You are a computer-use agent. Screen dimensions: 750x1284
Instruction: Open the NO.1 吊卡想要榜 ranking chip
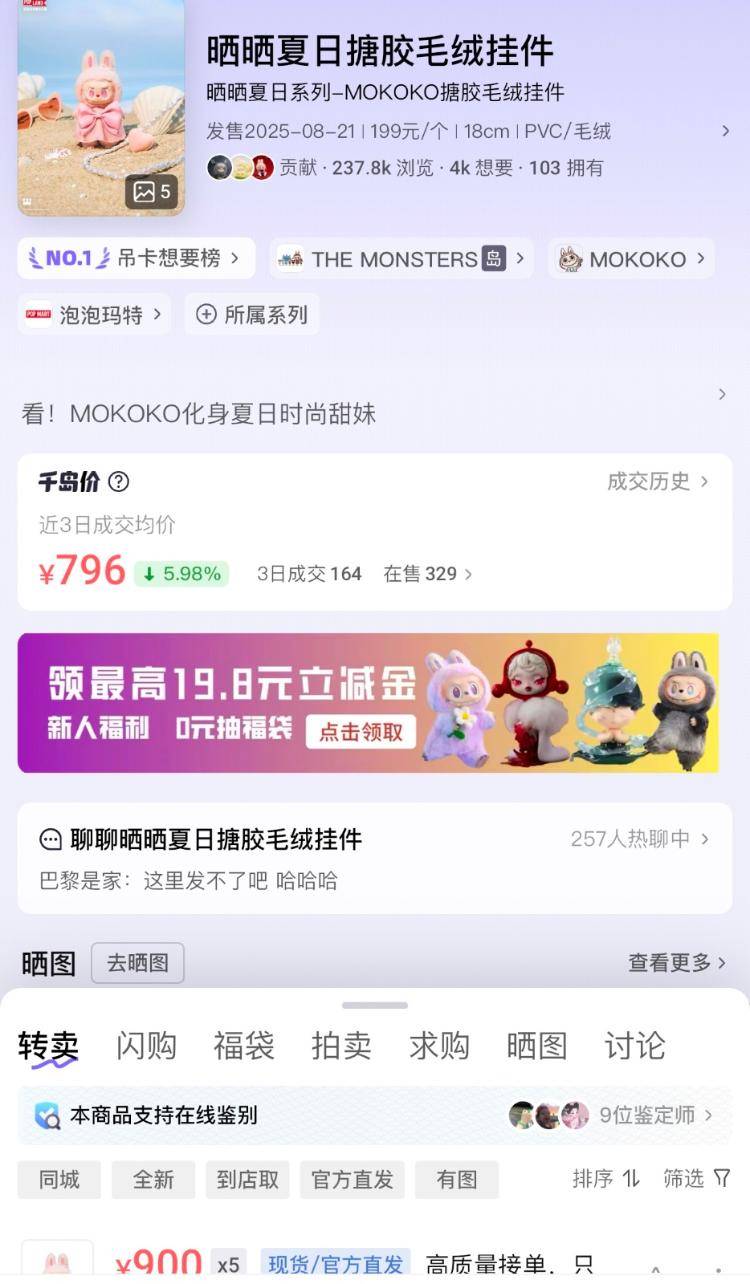[136, 258]
